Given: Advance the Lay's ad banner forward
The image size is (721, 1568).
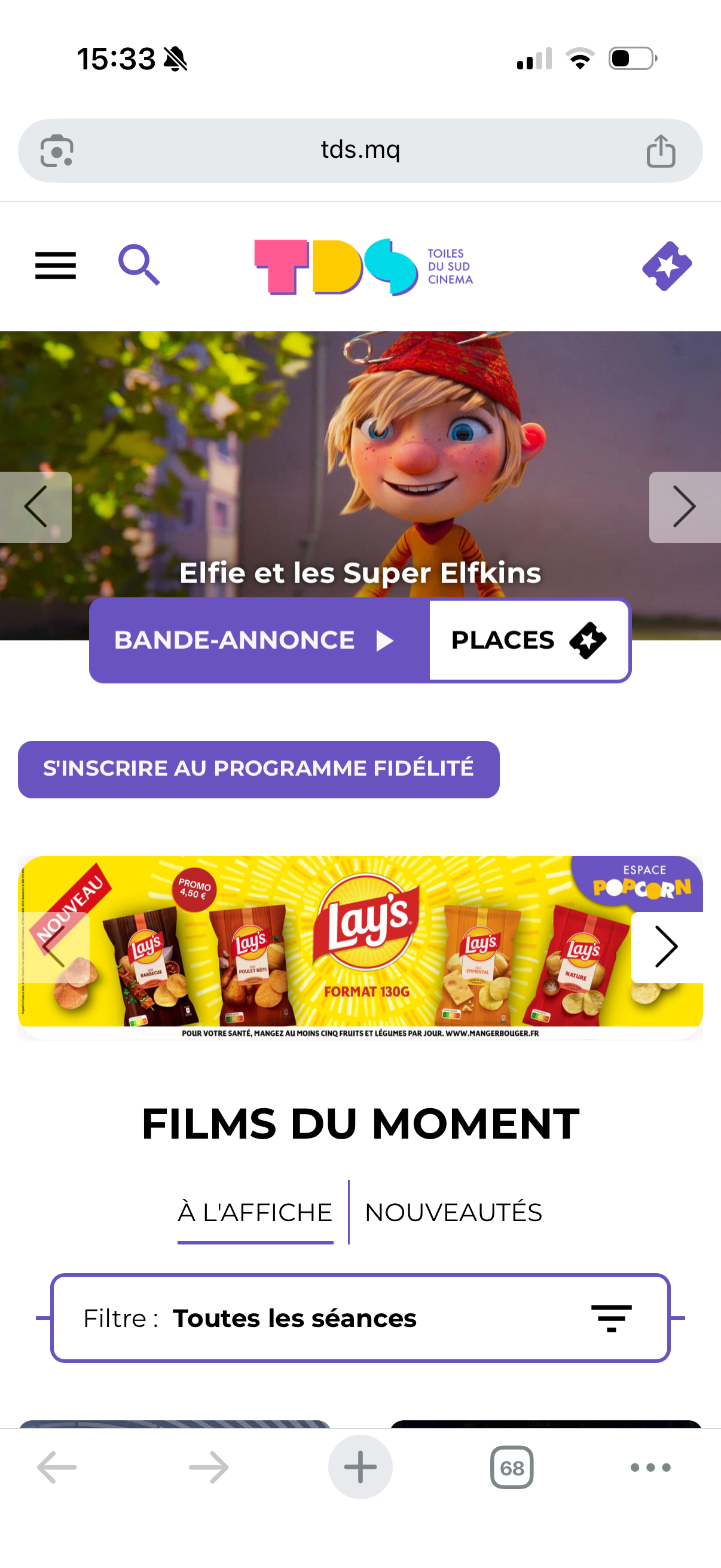Looking at the screenshot, I should [667, 947].
